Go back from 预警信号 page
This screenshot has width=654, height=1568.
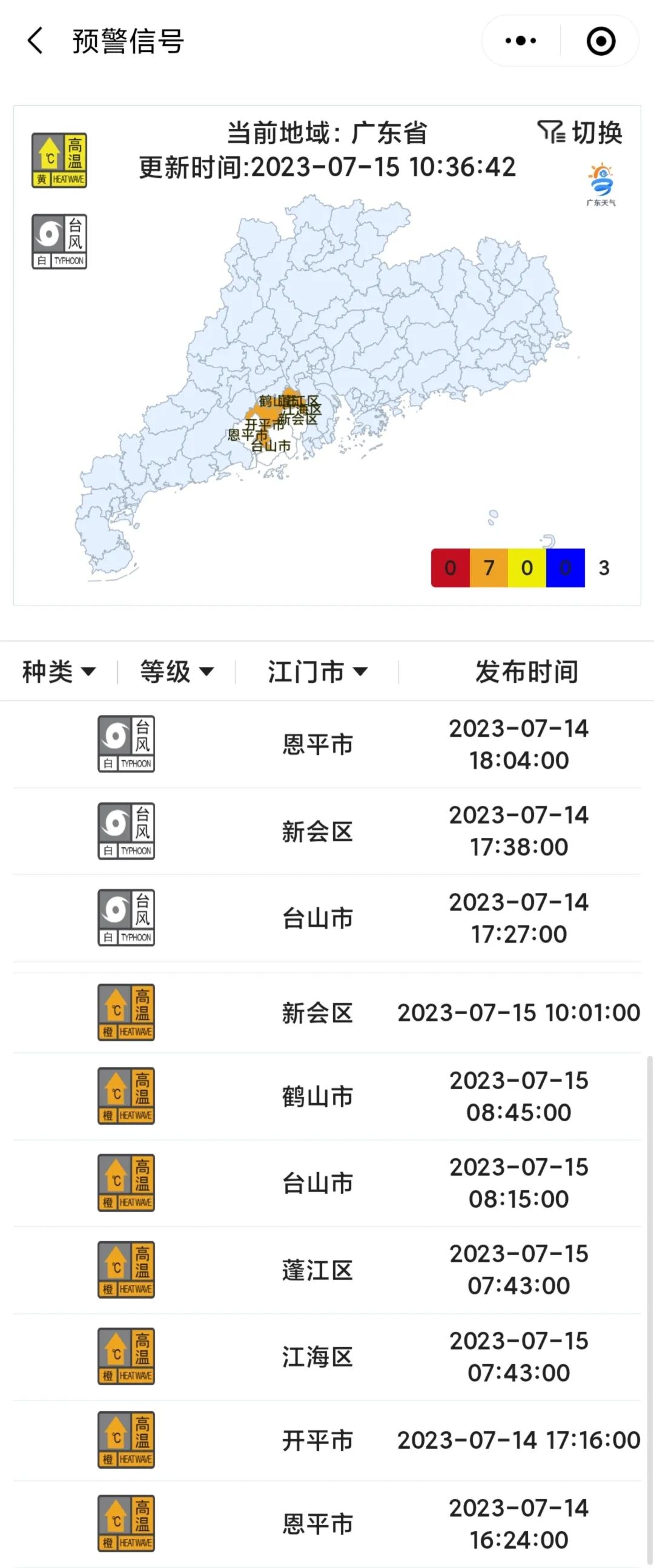point(35,41)
